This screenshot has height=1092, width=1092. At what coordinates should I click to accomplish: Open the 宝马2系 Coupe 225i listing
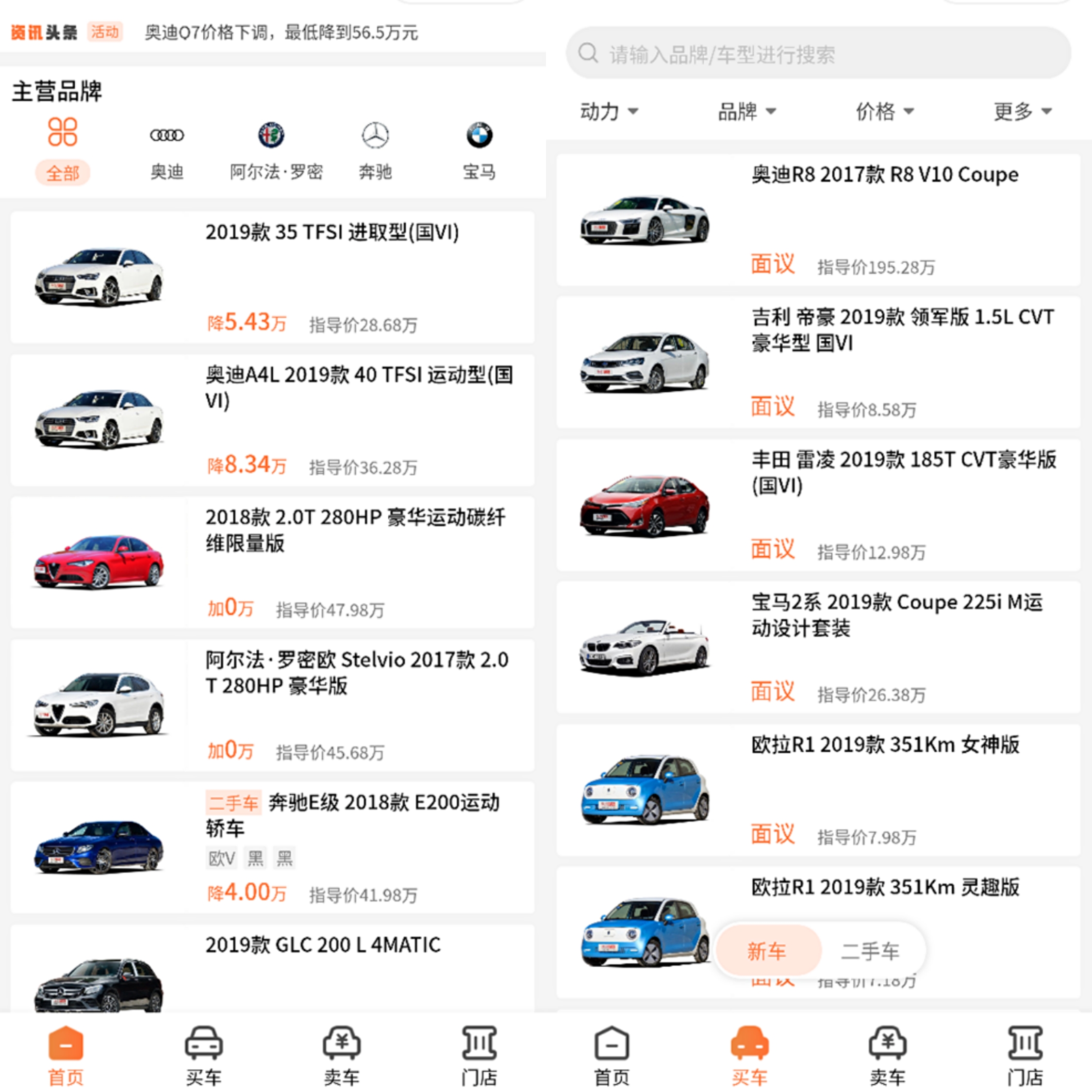pos(818,647)
